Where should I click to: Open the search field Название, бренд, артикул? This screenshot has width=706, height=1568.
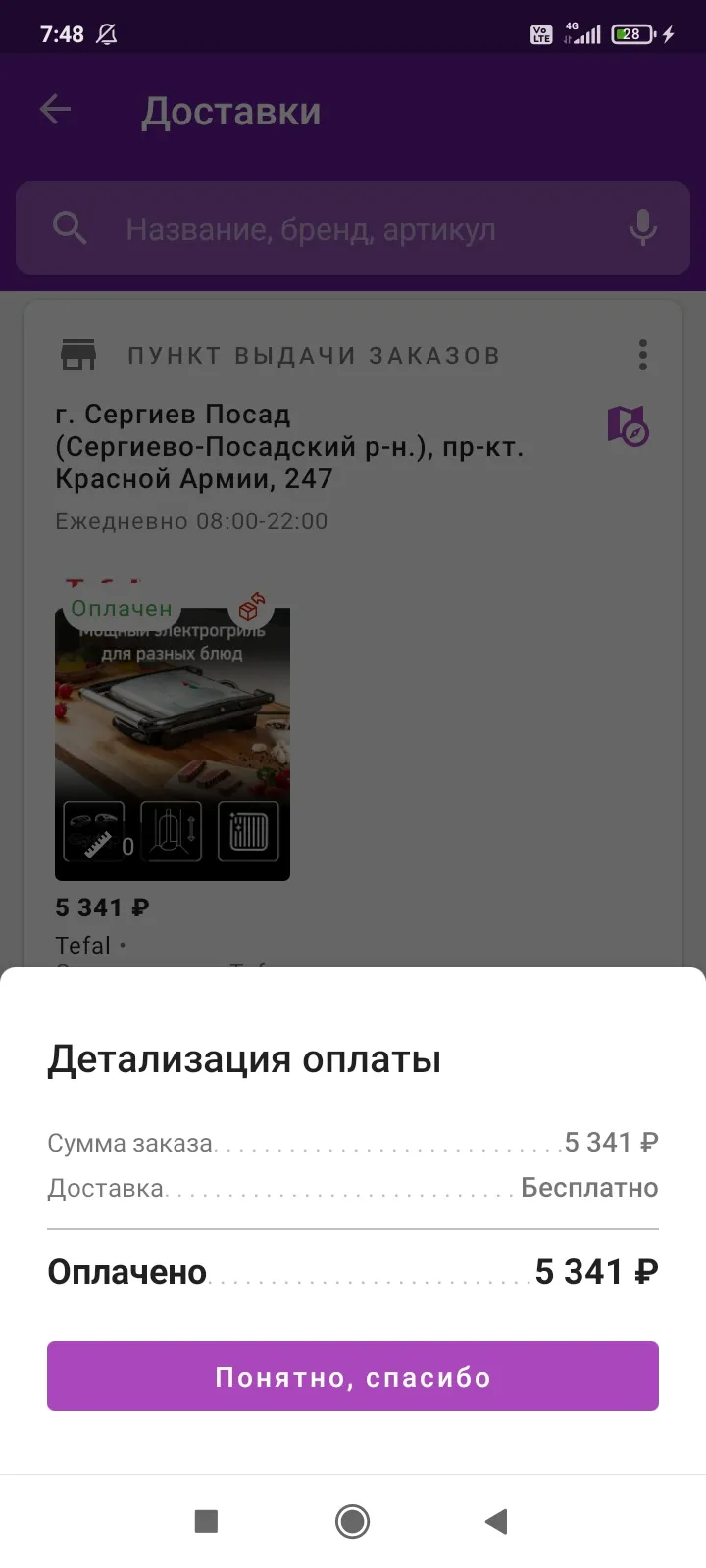point(353,229)
